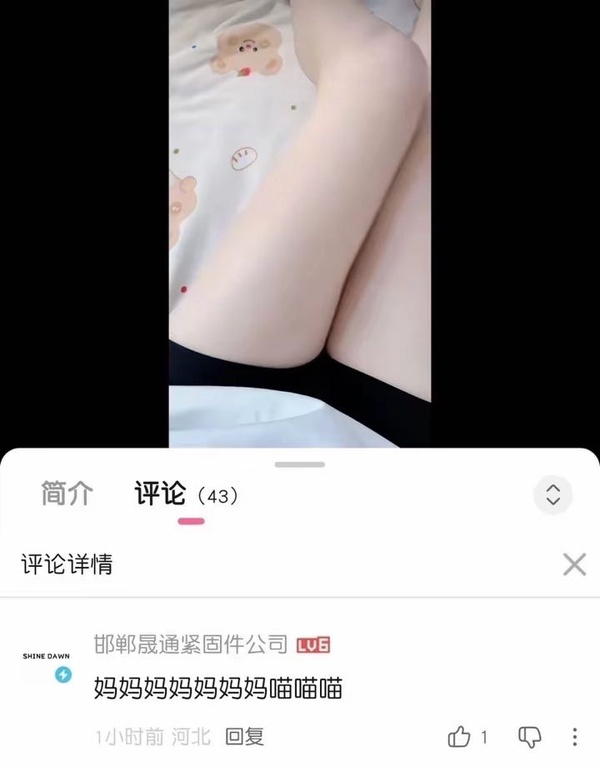Open username 邯郸晟通紧固件公司 profile
Viewport: 600px width, 767px height.
(x=190, y=644)
